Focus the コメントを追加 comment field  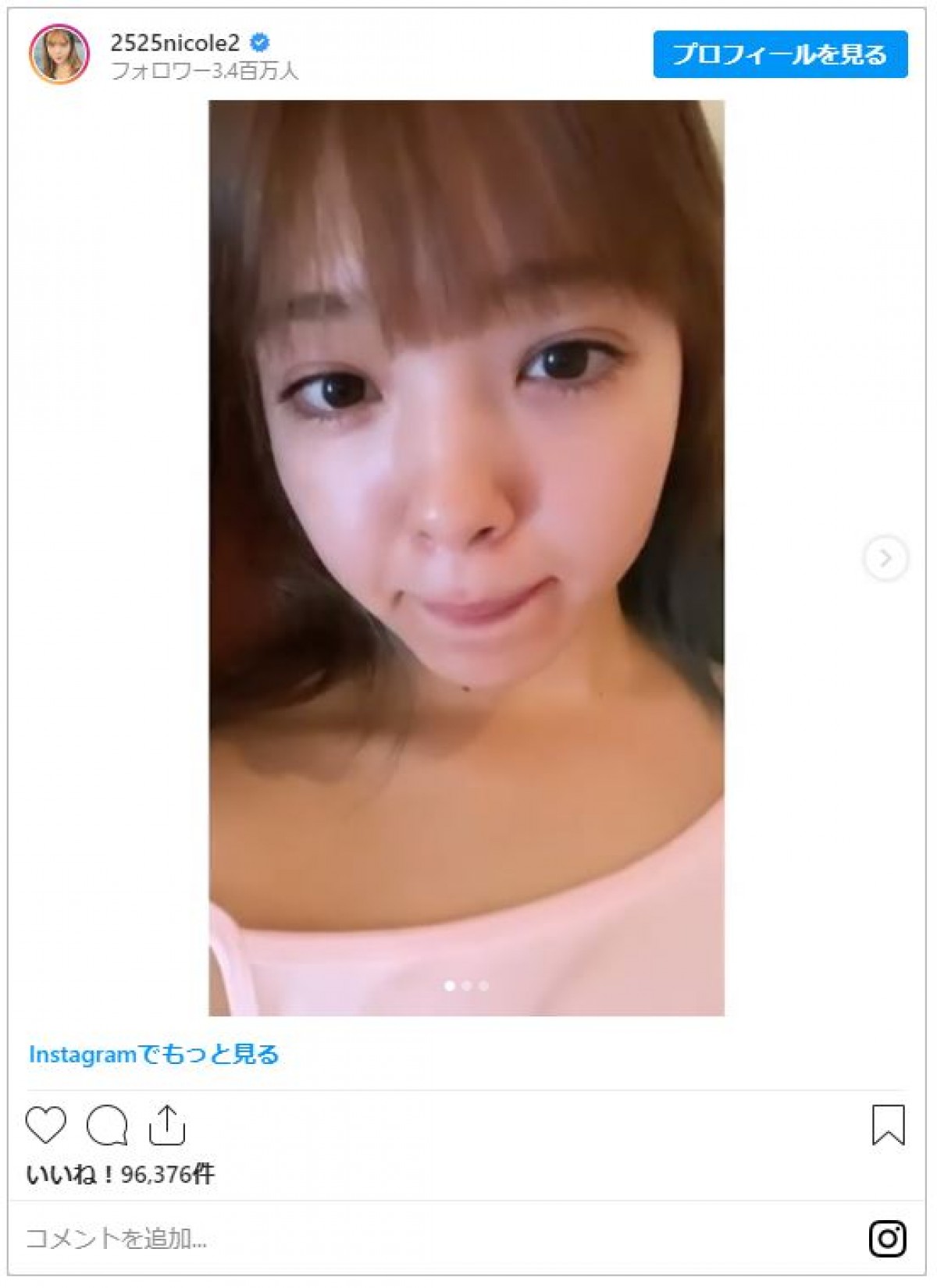pos(390,1239)
